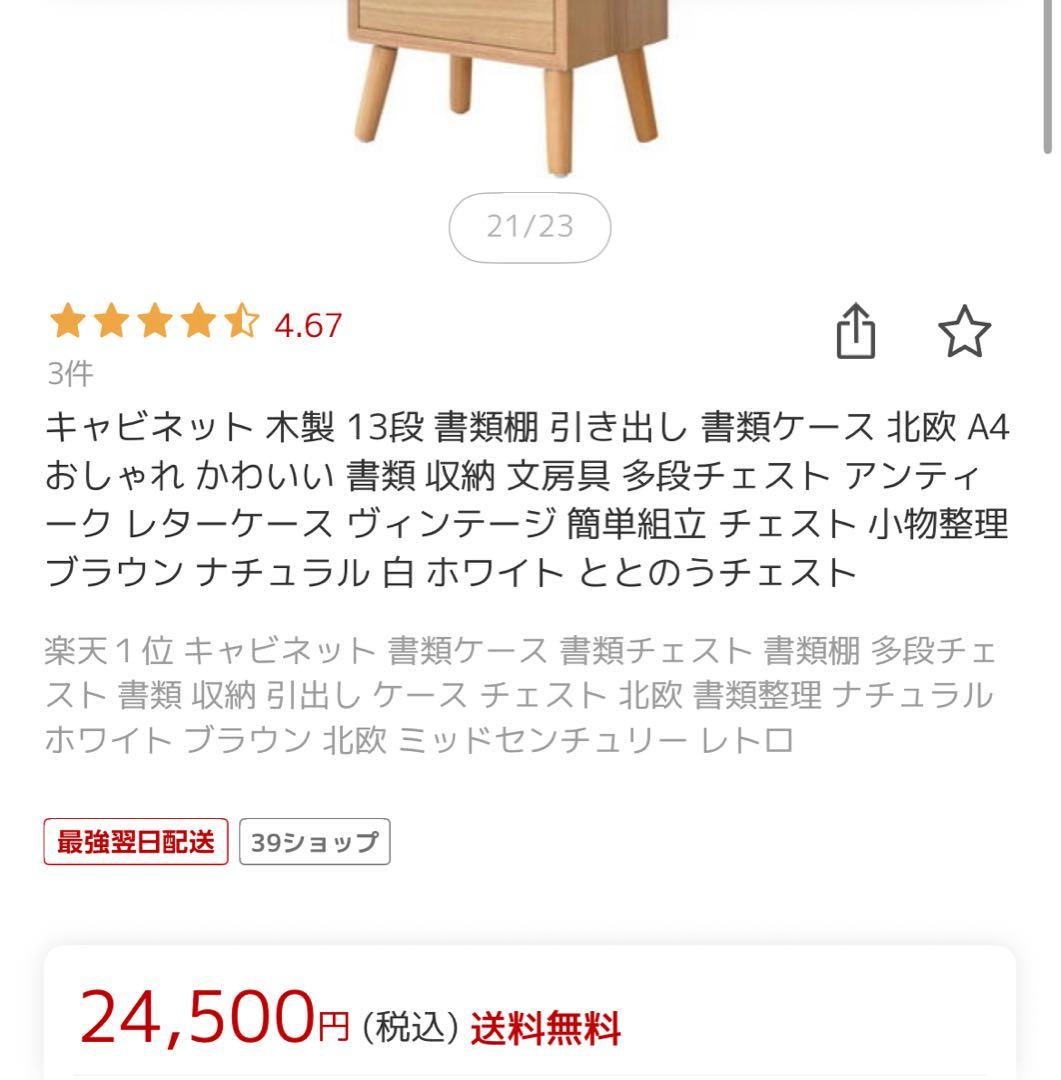Select the 39ショップ badge
Screen dimensions: 1061x1080
pyautogui.click(x=312, y=841)
